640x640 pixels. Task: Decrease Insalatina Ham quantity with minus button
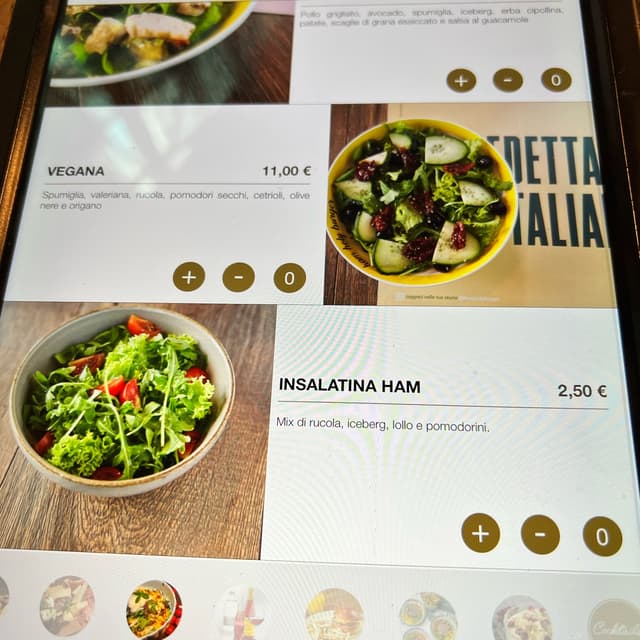[x=540, y=535]
